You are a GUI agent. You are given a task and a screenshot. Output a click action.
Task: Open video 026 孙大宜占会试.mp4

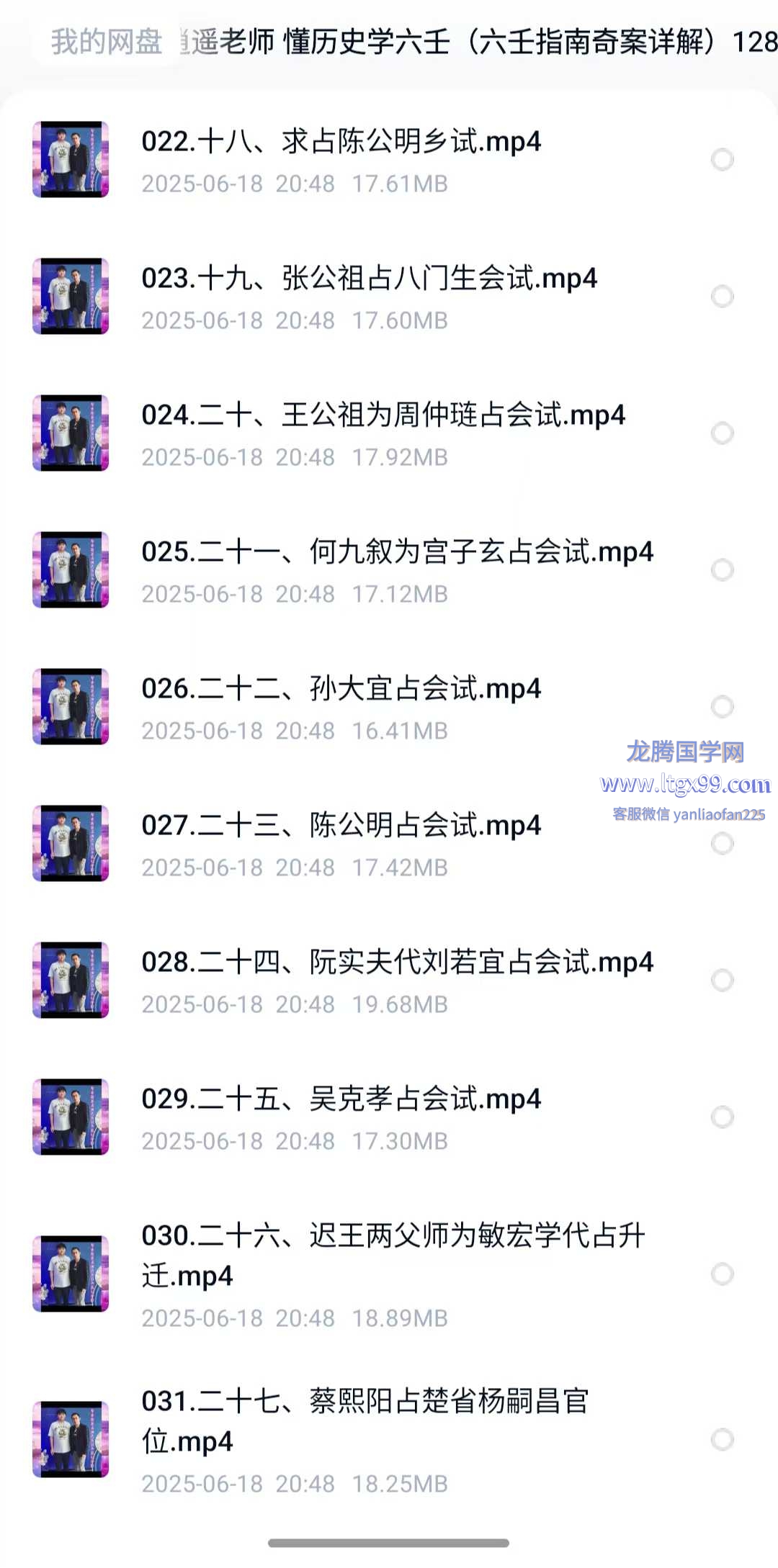tap(341, 689)
